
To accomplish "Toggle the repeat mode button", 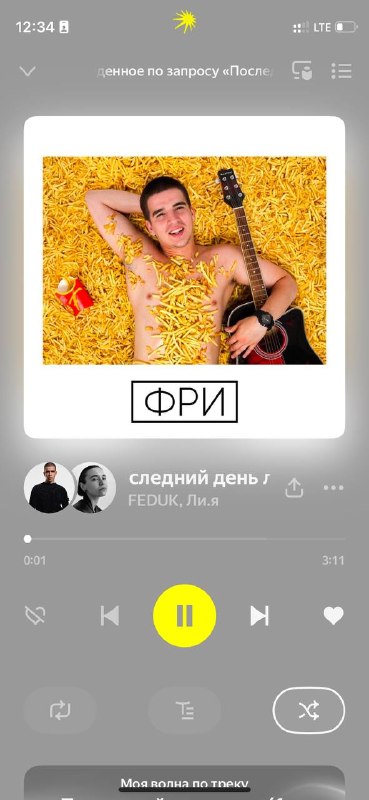I will pyautogui.click(x=60, y=710).
